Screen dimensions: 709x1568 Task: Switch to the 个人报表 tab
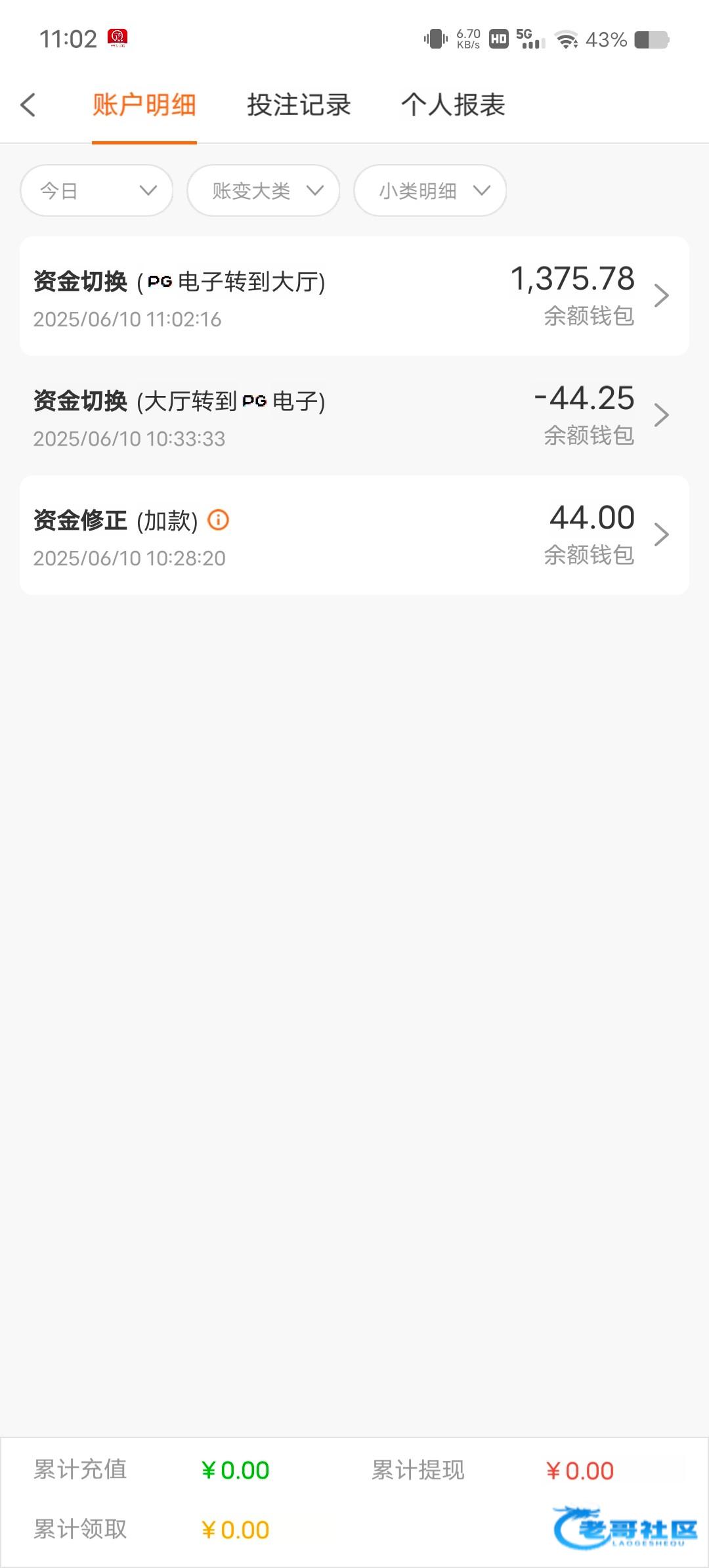pos(453,105)
